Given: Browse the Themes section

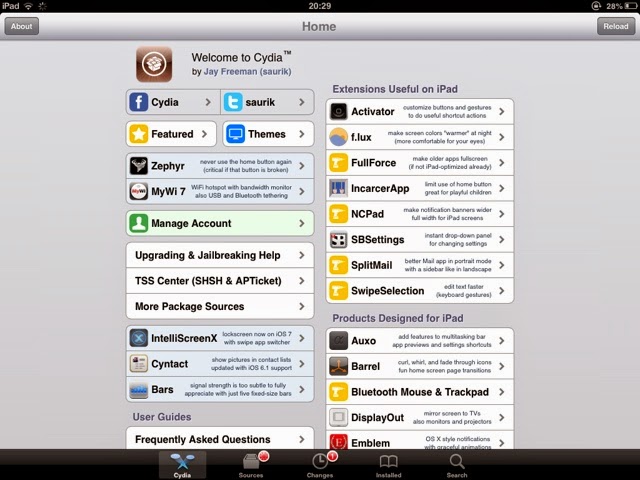Looking at the screenshot, I should (x=267, y=134).
